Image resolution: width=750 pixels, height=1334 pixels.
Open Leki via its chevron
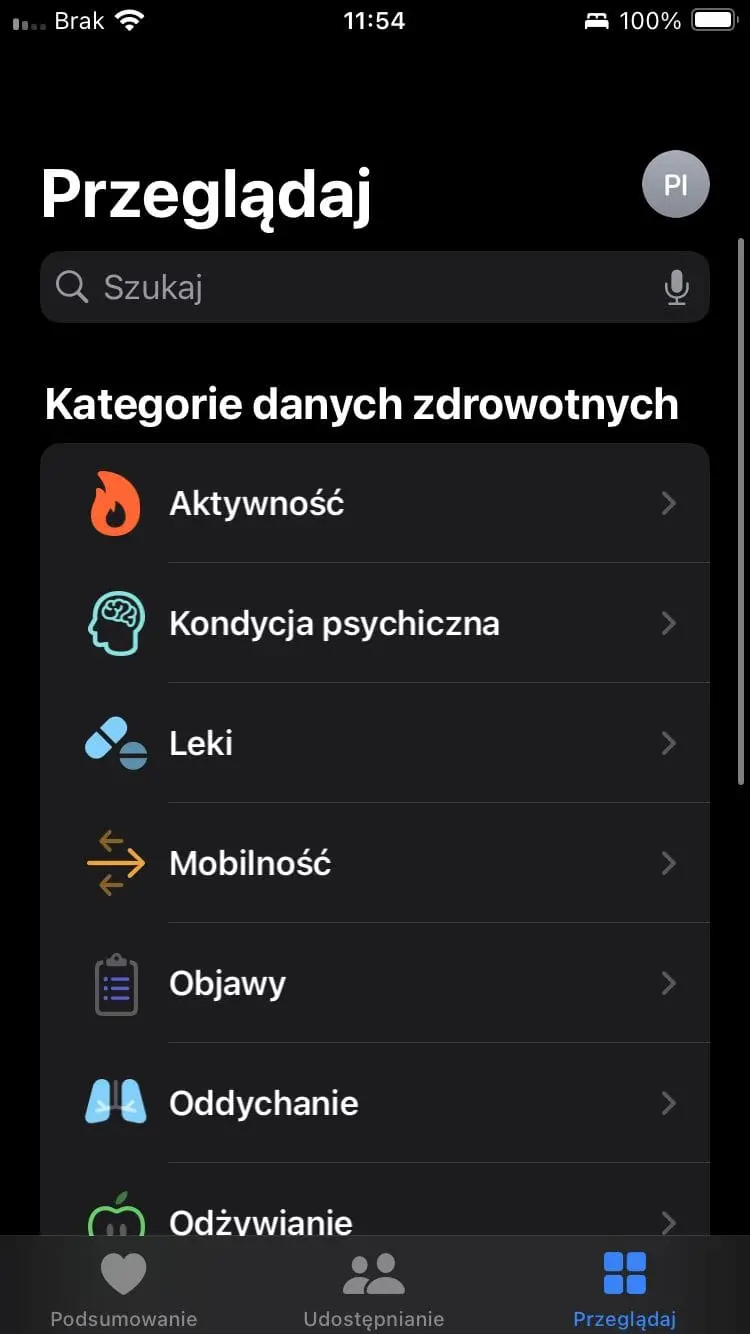tap(668, 743)
